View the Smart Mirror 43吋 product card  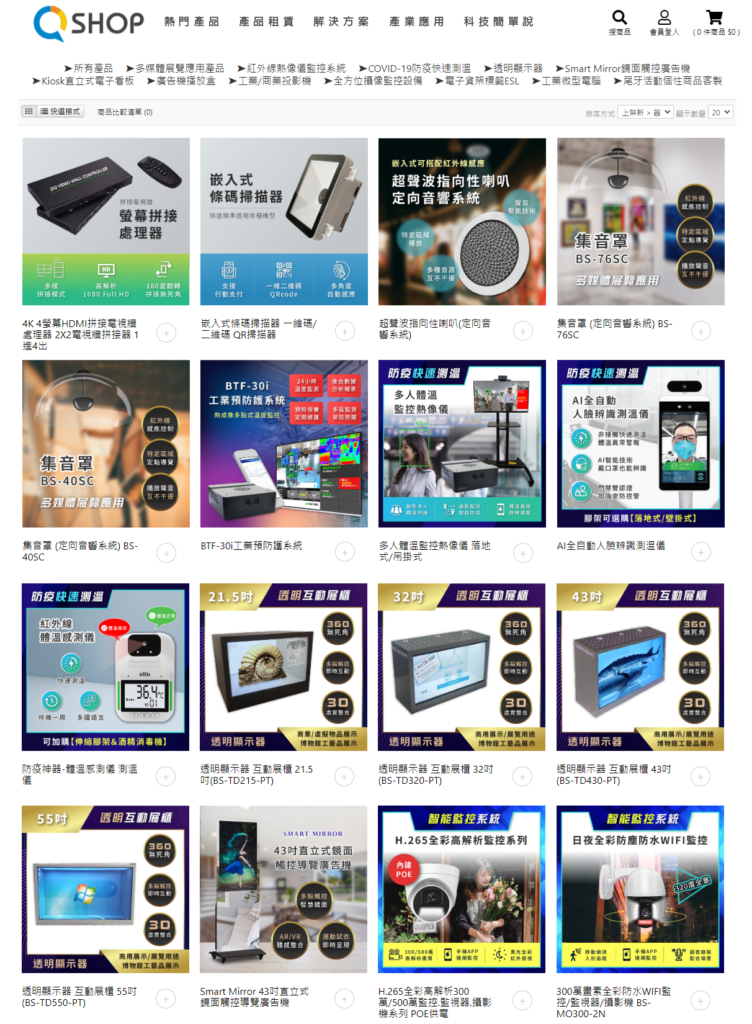click(x=284, y=889)
